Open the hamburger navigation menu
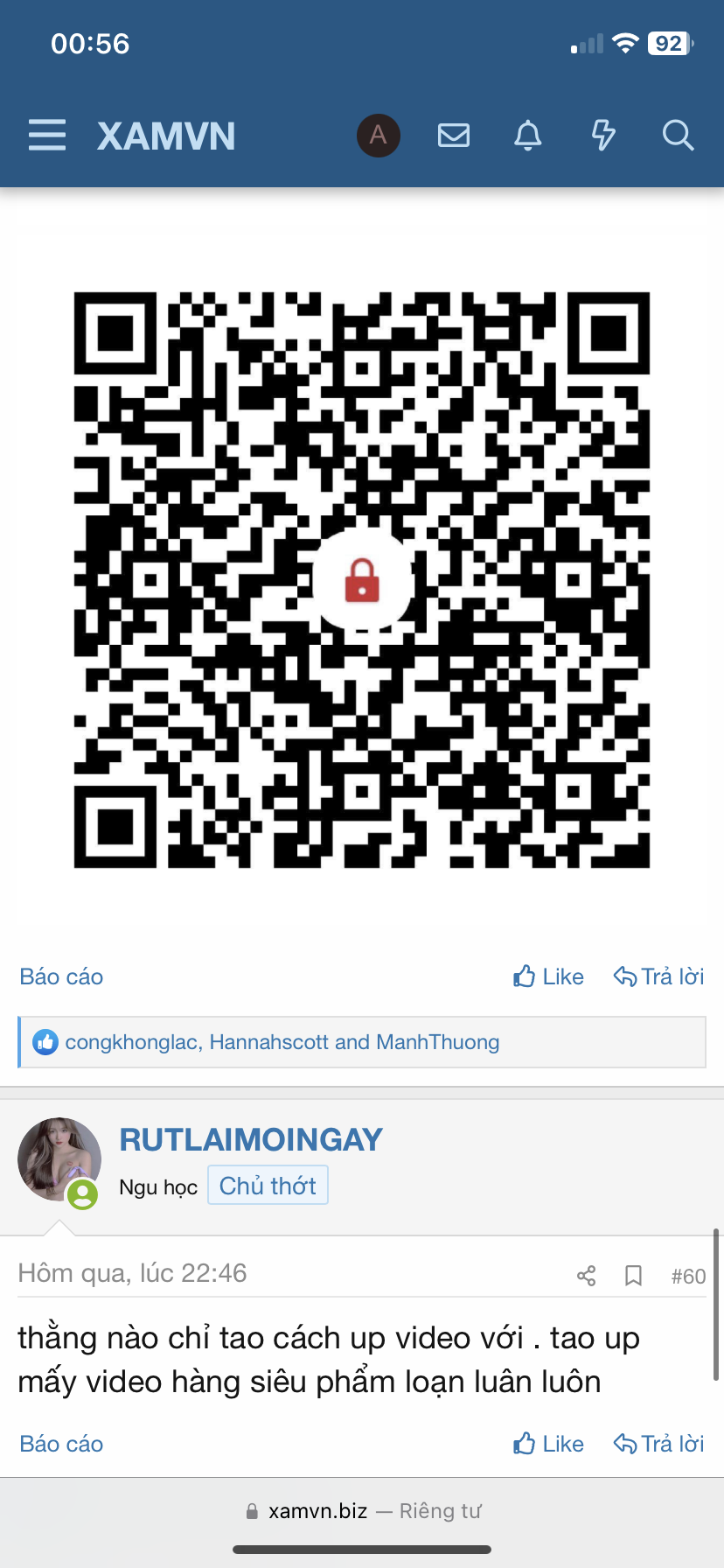 (x=47, y=136)
